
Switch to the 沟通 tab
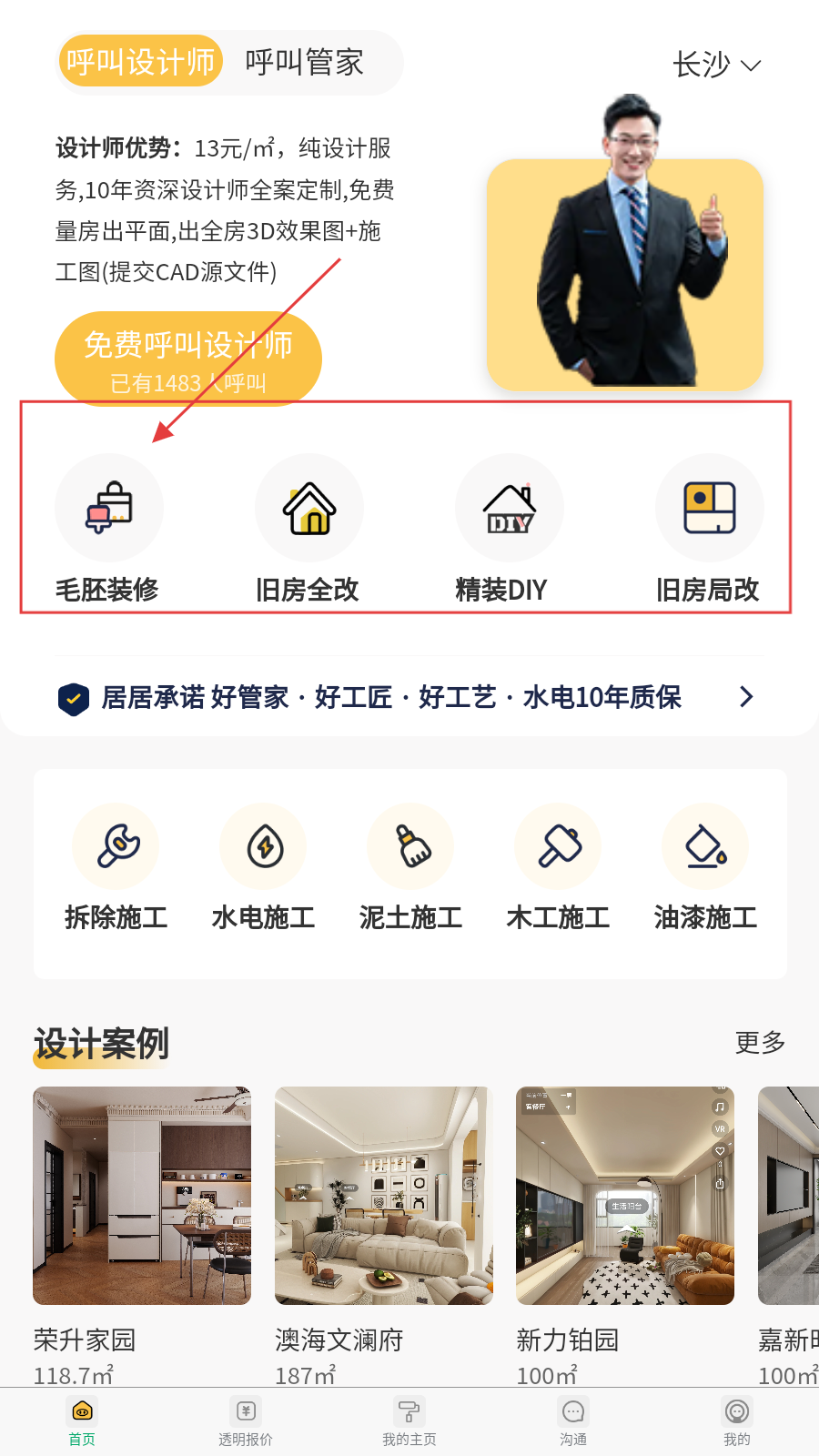tap(573, 1421)
